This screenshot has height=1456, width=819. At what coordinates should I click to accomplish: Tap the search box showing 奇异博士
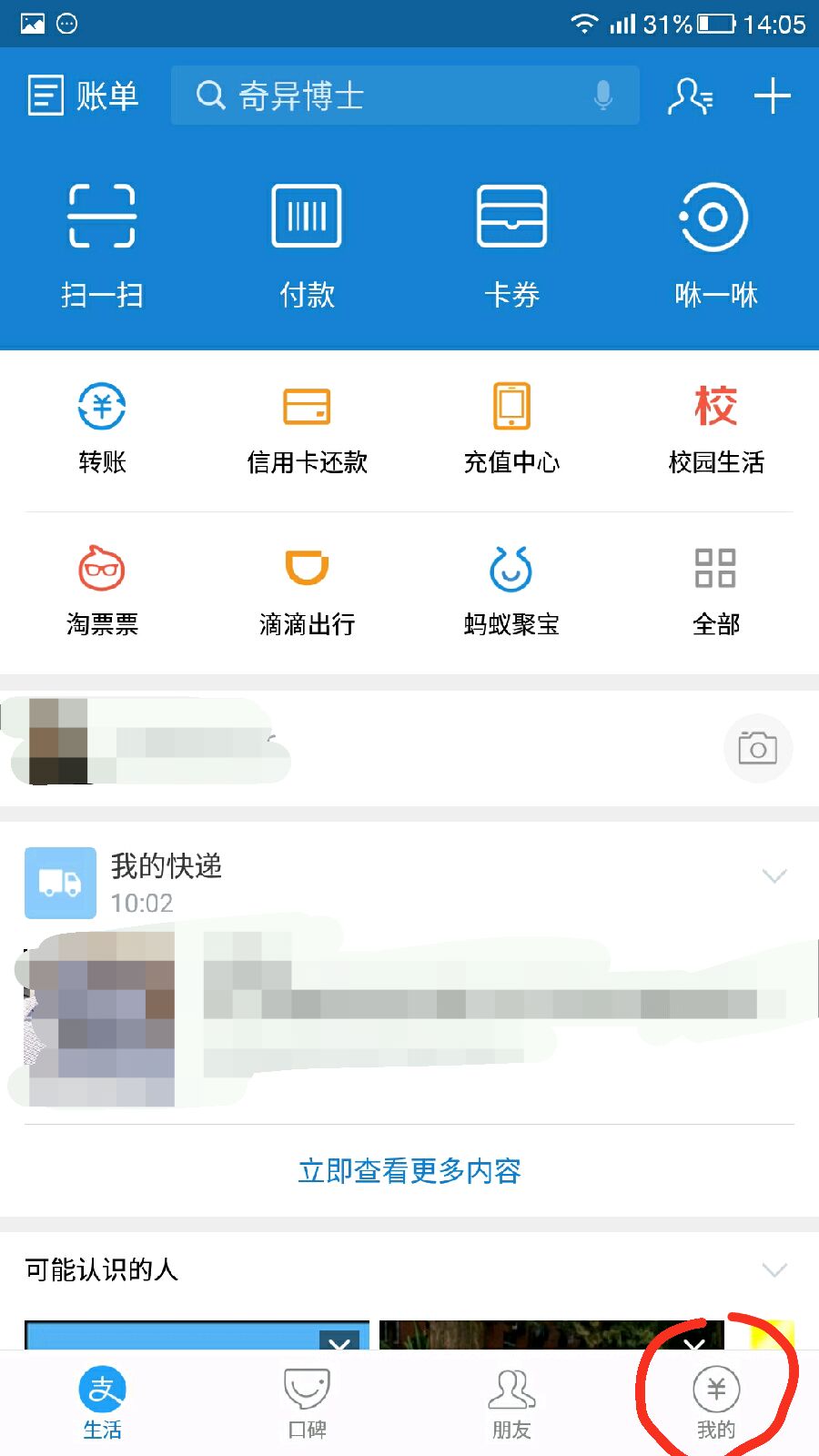click(x=405, y=96)
